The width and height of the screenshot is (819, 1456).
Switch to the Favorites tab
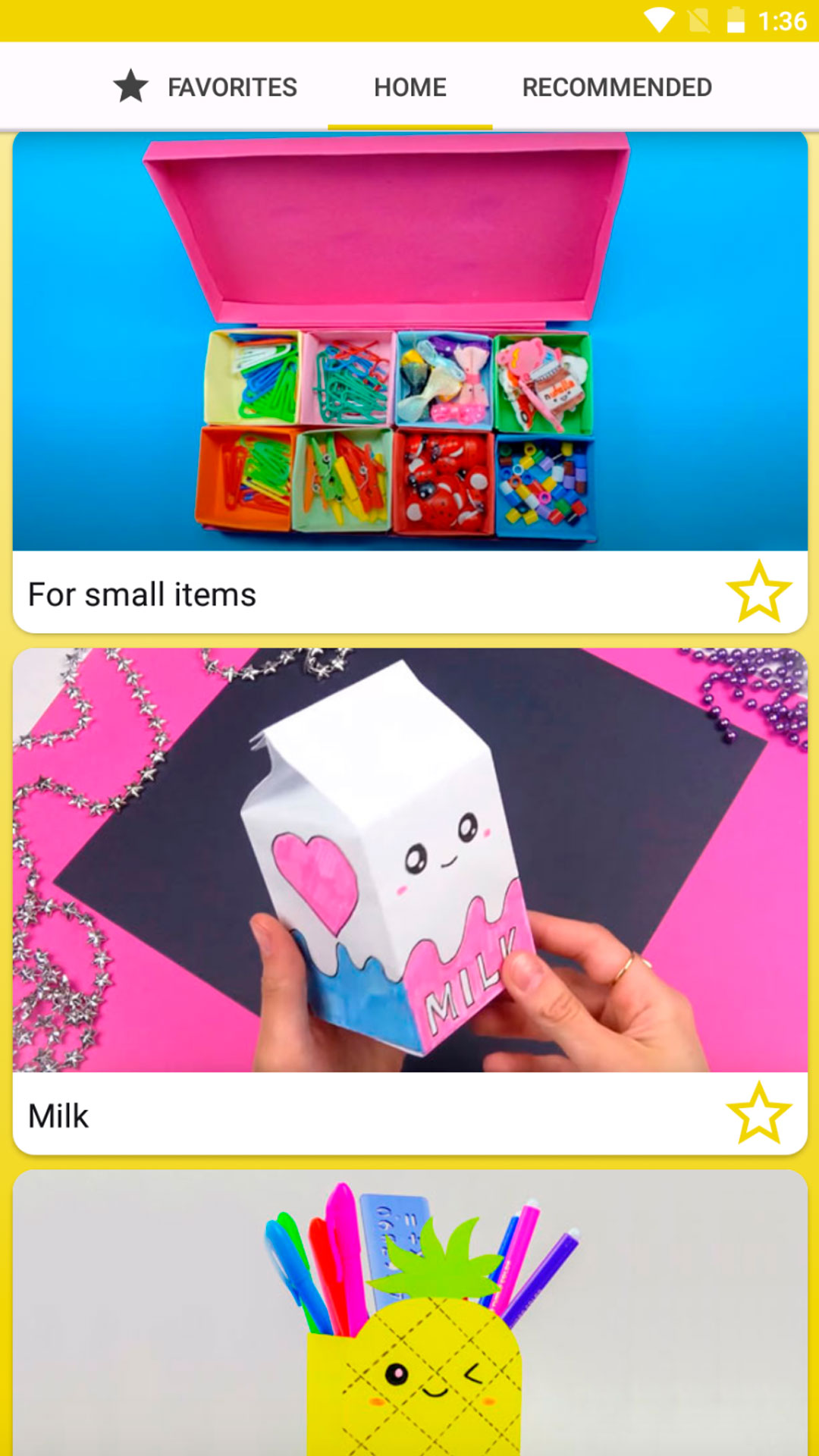click(x=205, y=87)
